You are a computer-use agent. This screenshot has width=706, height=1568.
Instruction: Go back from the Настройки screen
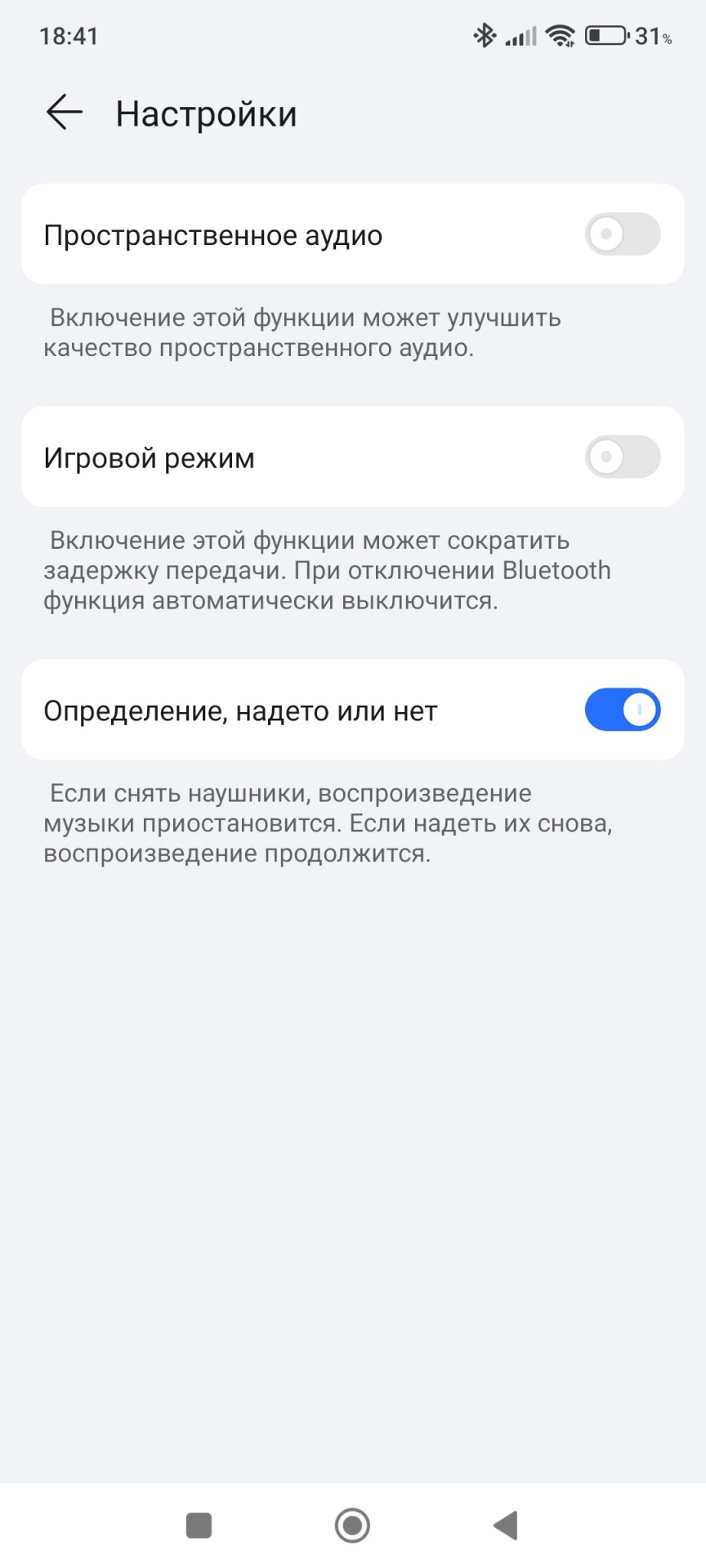(65, 113)
